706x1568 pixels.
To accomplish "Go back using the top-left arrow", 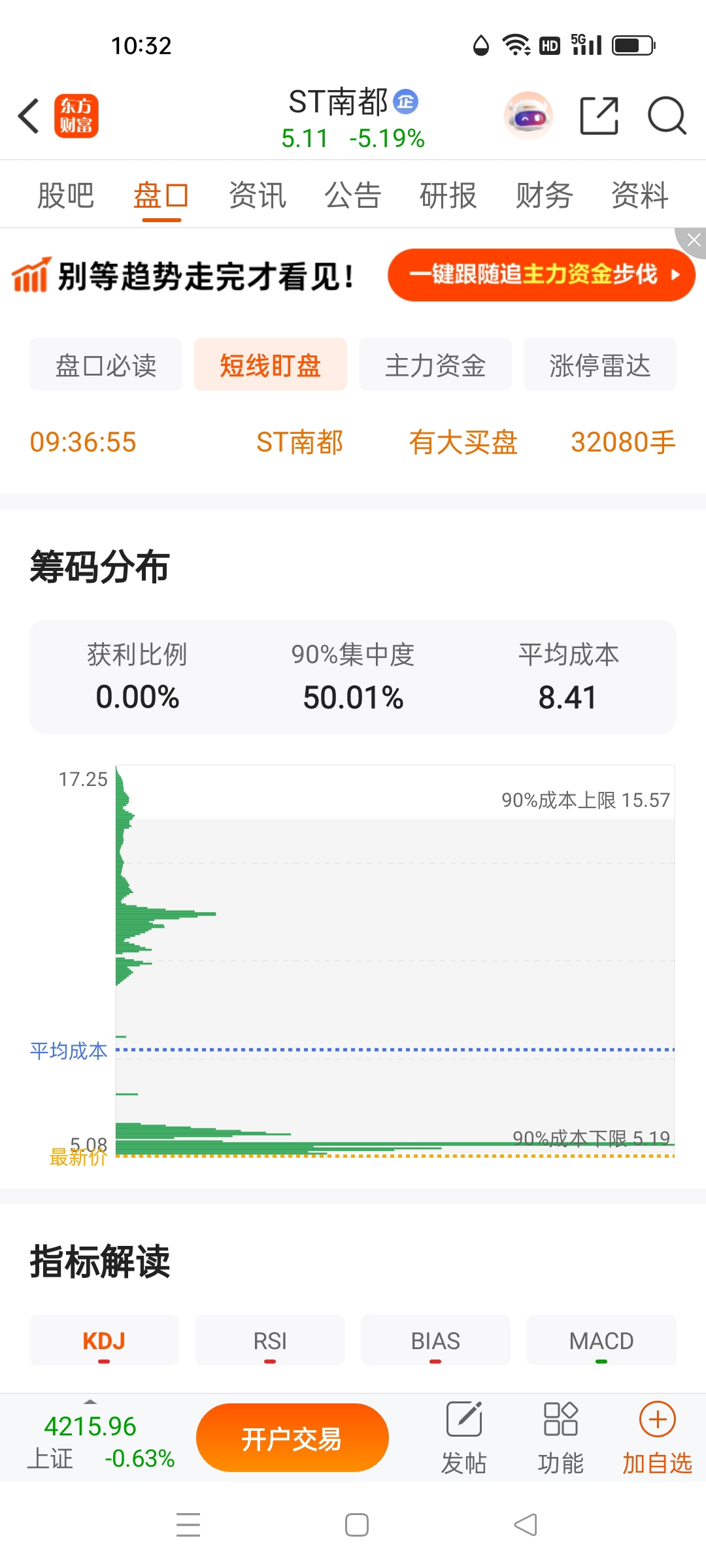I will [29, 116].
